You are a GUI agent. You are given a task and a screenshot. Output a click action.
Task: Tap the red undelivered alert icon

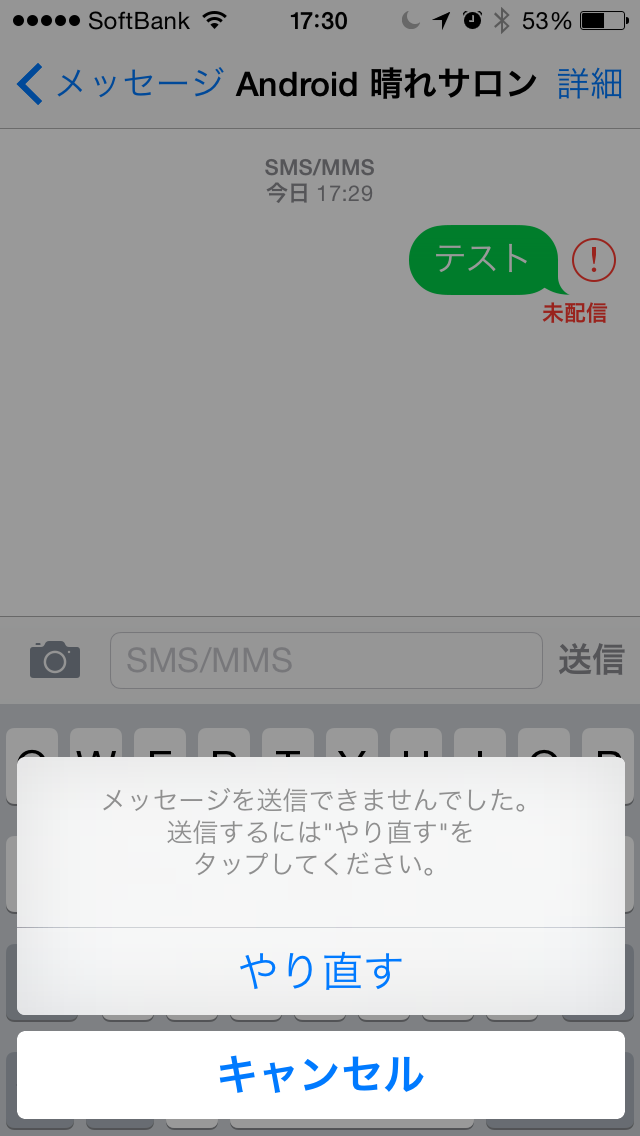point(593,260)
